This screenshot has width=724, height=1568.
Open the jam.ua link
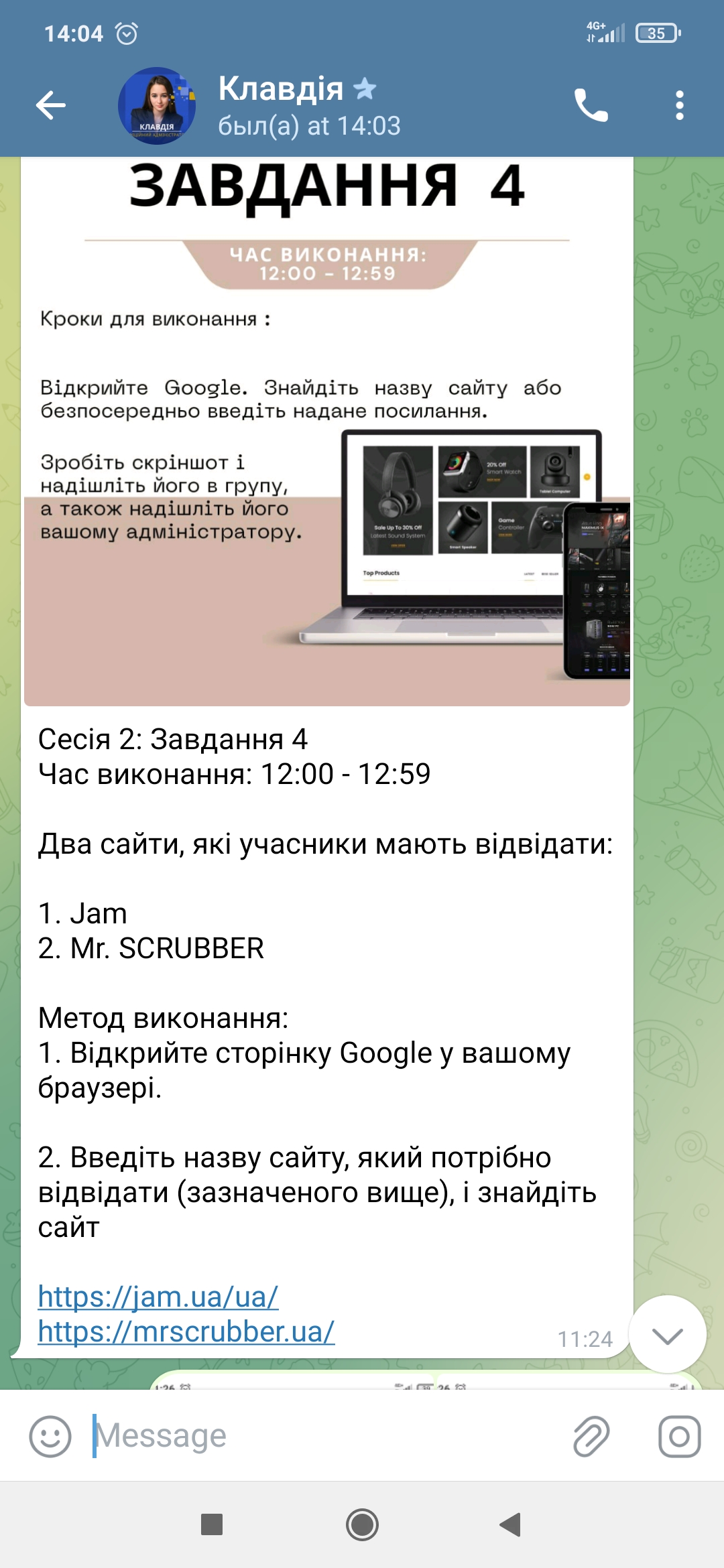click(158, 1297)
